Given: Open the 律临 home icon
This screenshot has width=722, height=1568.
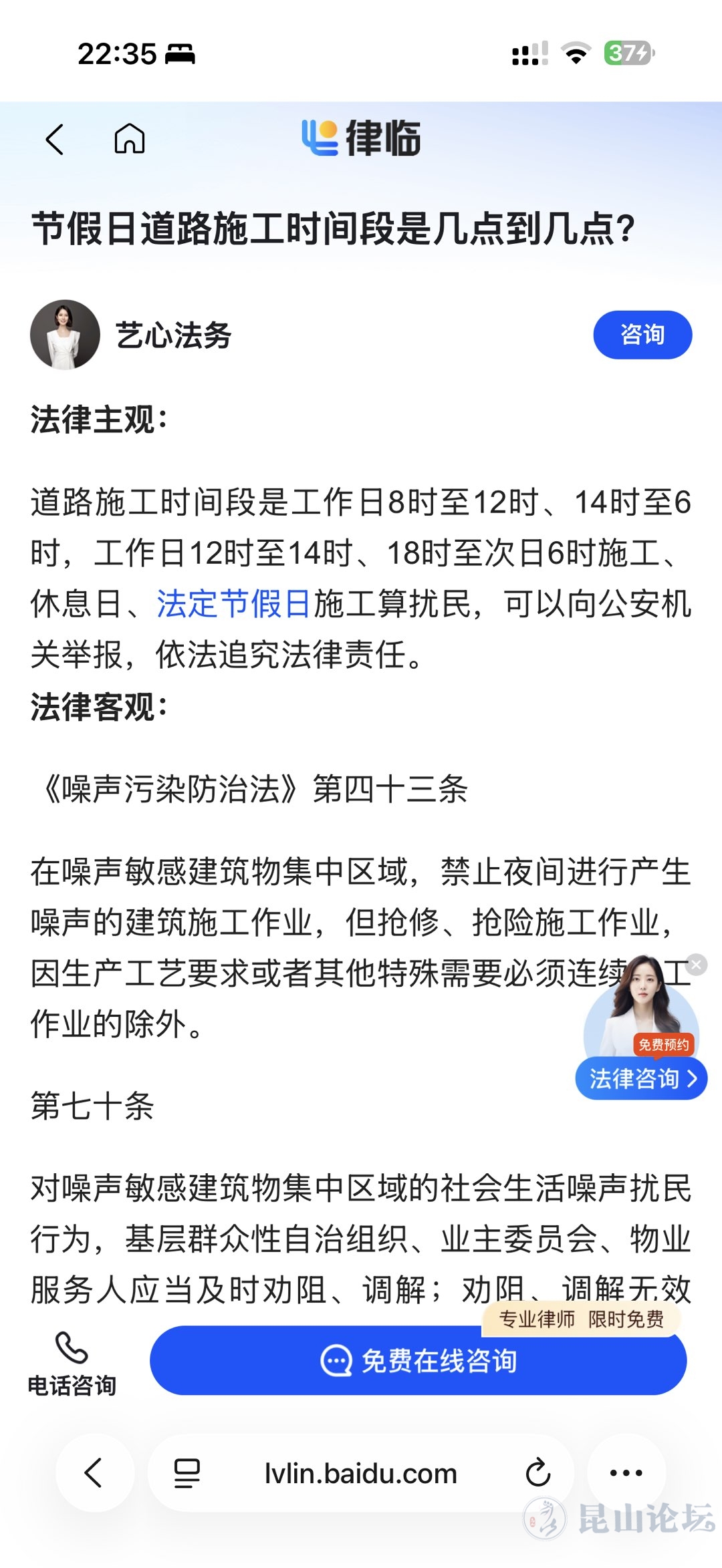Looking at the screenshot, I should (x=130, y=139).
